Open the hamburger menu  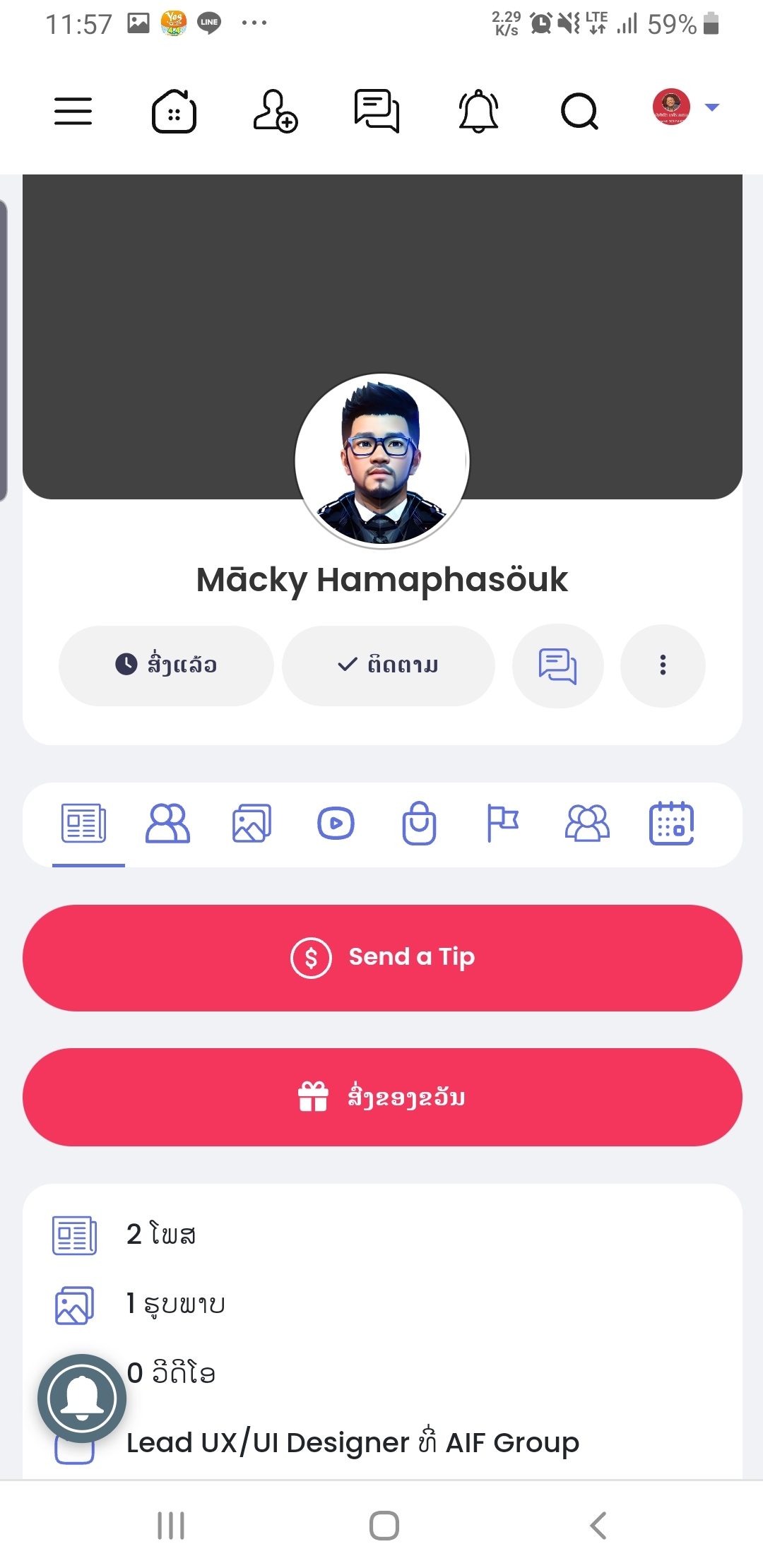tap(73, 111)
